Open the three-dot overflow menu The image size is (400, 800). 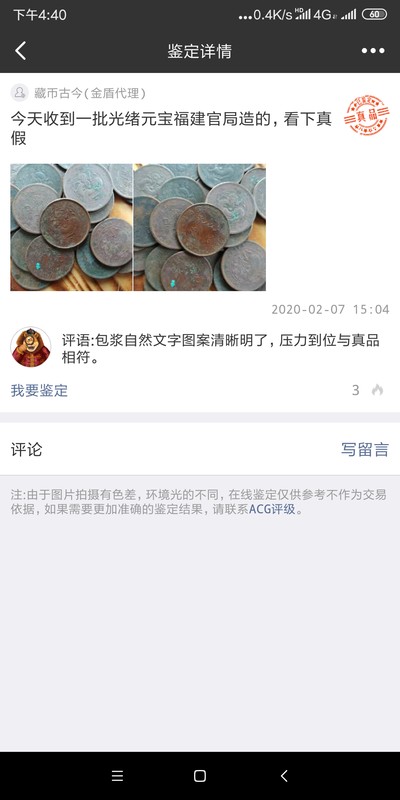(373, 51)
